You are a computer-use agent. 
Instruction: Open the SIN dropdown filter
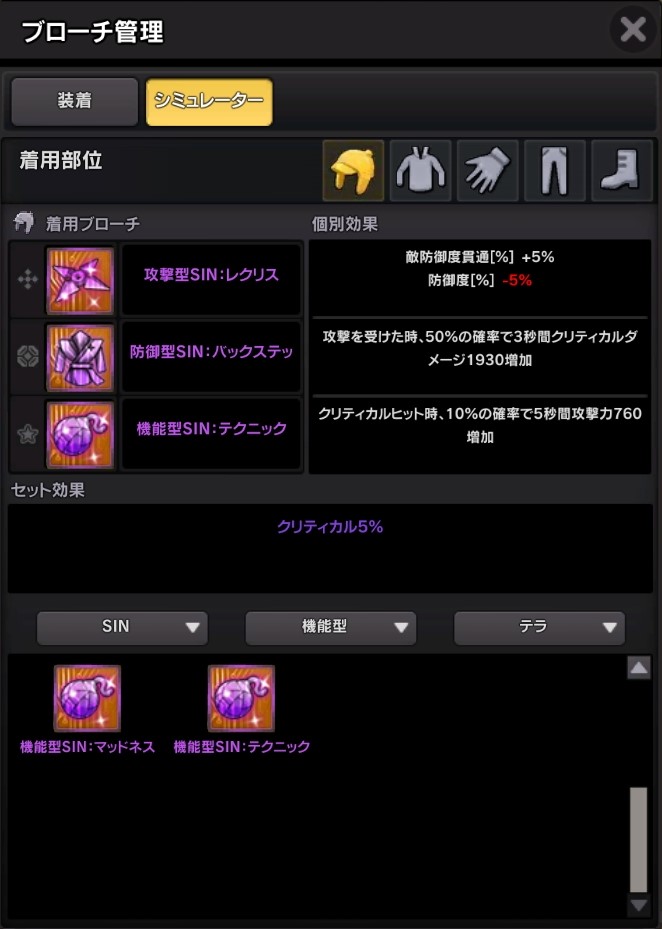122,628
